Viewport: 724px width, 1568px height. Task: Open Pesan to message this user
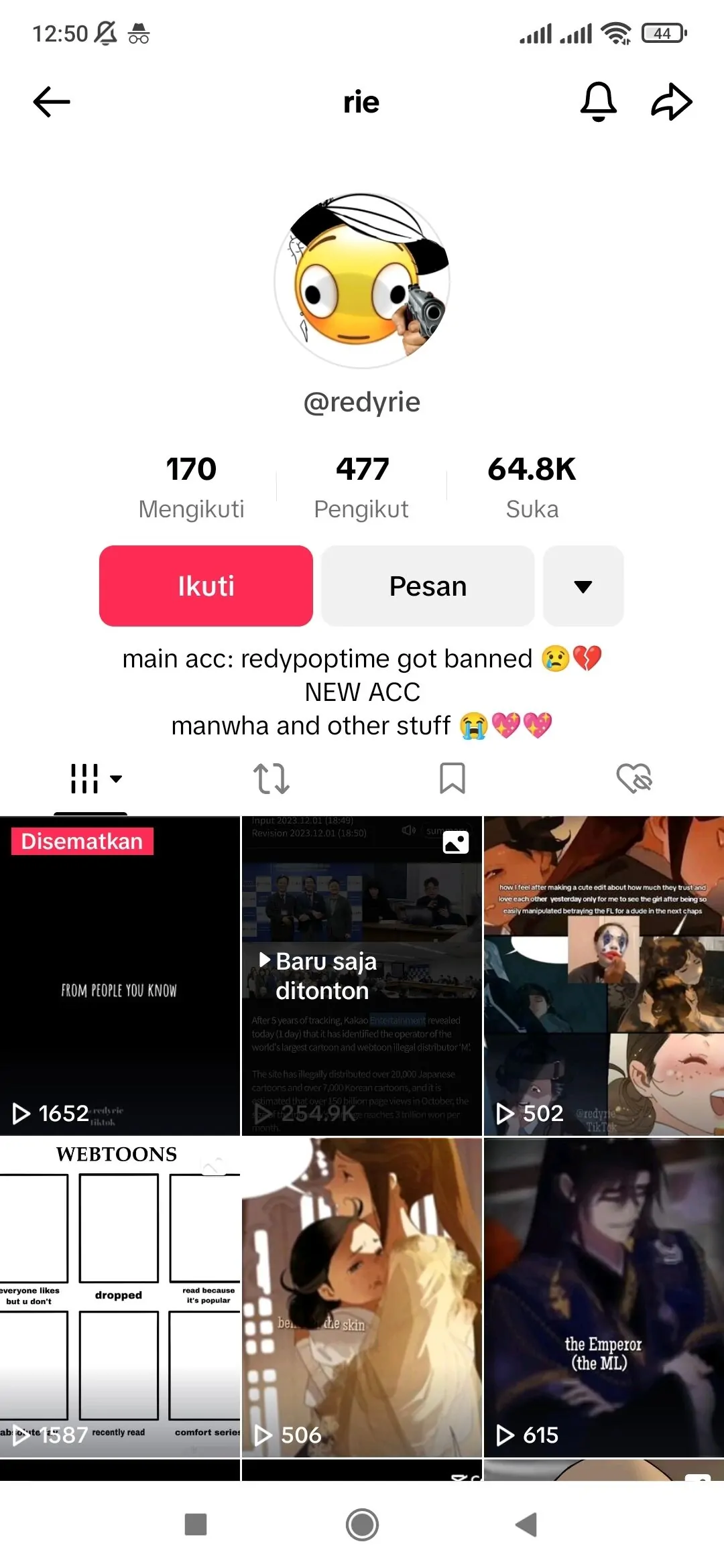click(428, 586)
